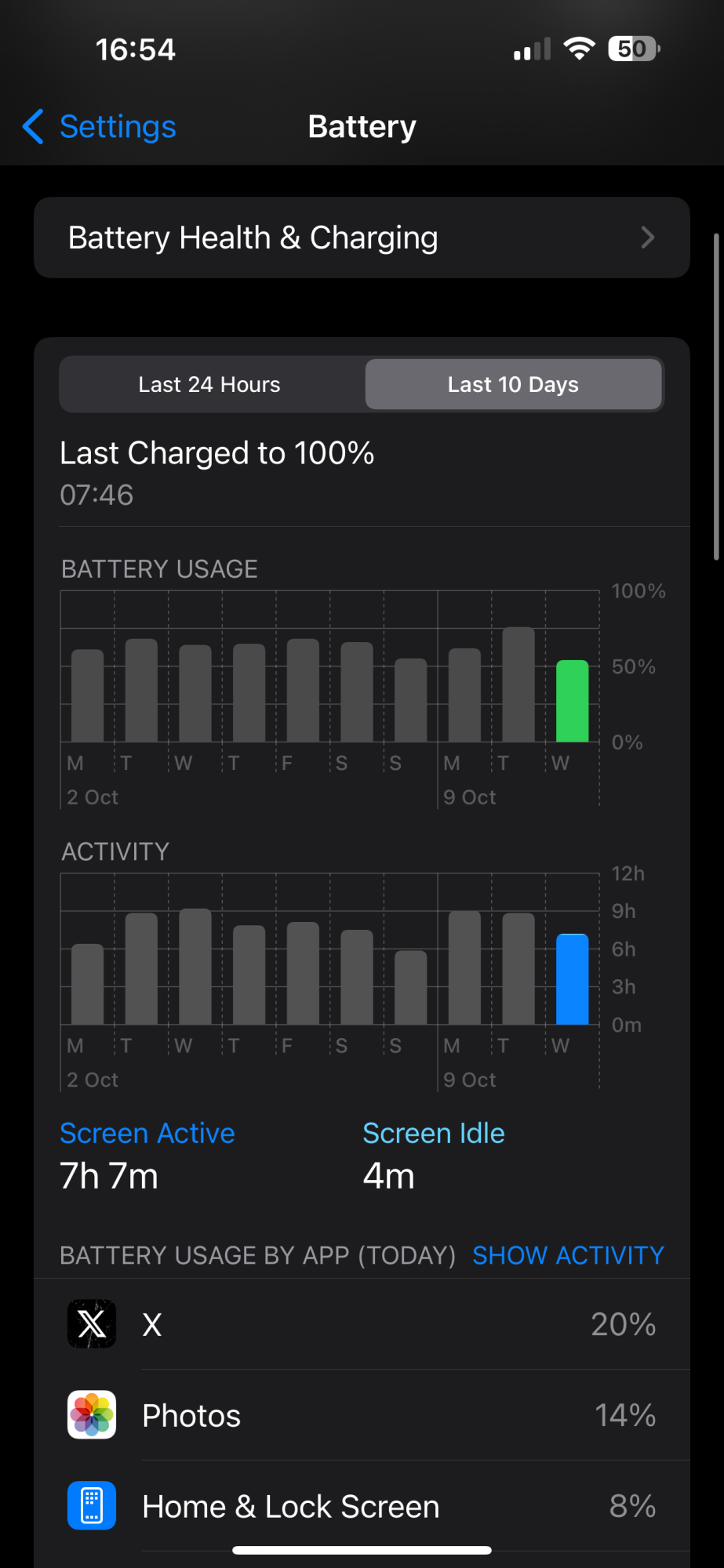Image resolution: width=724 pixels, height=1568 pixels.
Task: Go back to Settings
Action: tap(100, 127)
